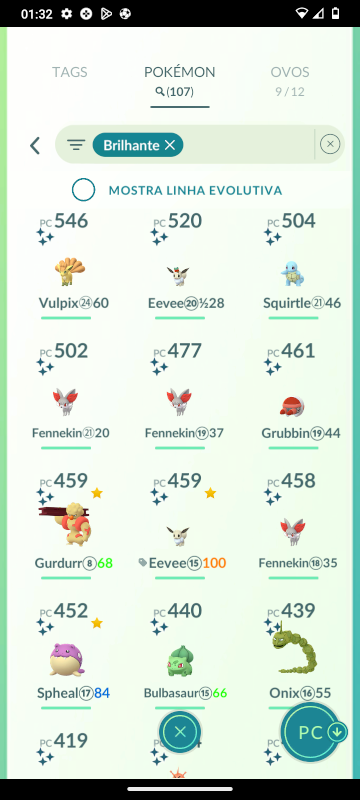The width and height of the screenshot is (360, 800).
Task: Change sort order with PC button
Action: point(312,732)
